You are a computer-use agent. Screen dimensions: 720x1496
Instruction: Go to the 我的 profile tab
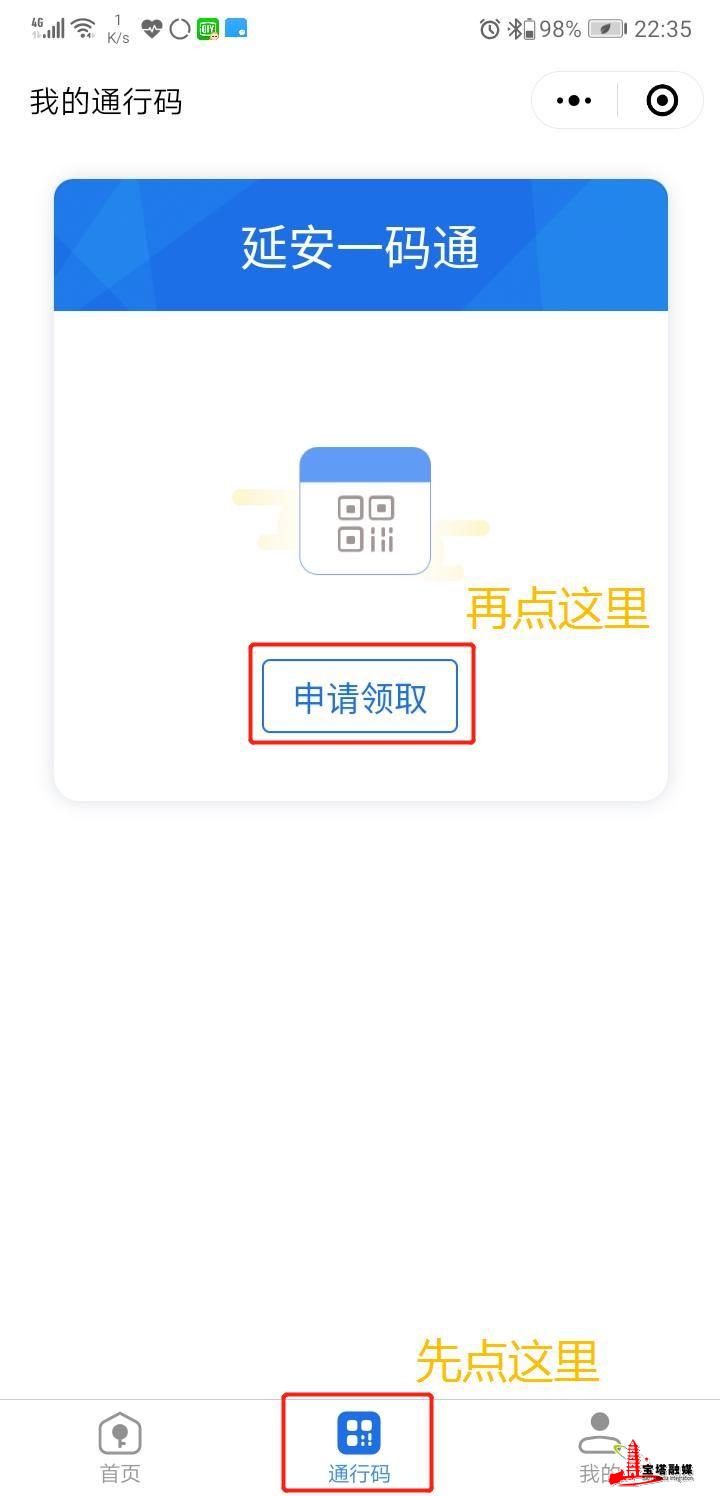[x=600, y=1446]
